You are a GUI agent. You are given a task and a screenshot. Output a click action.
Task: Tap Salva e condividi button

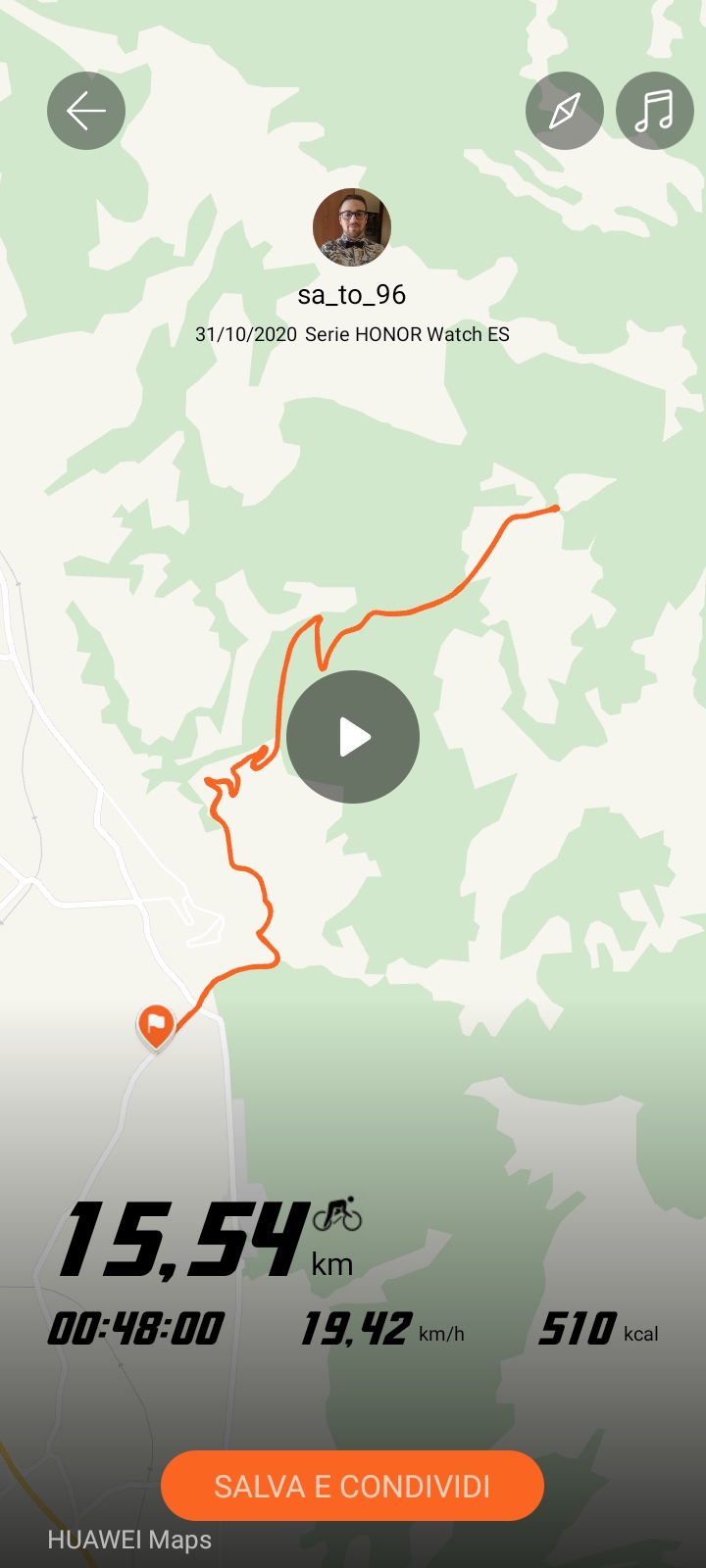pyautogui.click(x=352, y=1486)
